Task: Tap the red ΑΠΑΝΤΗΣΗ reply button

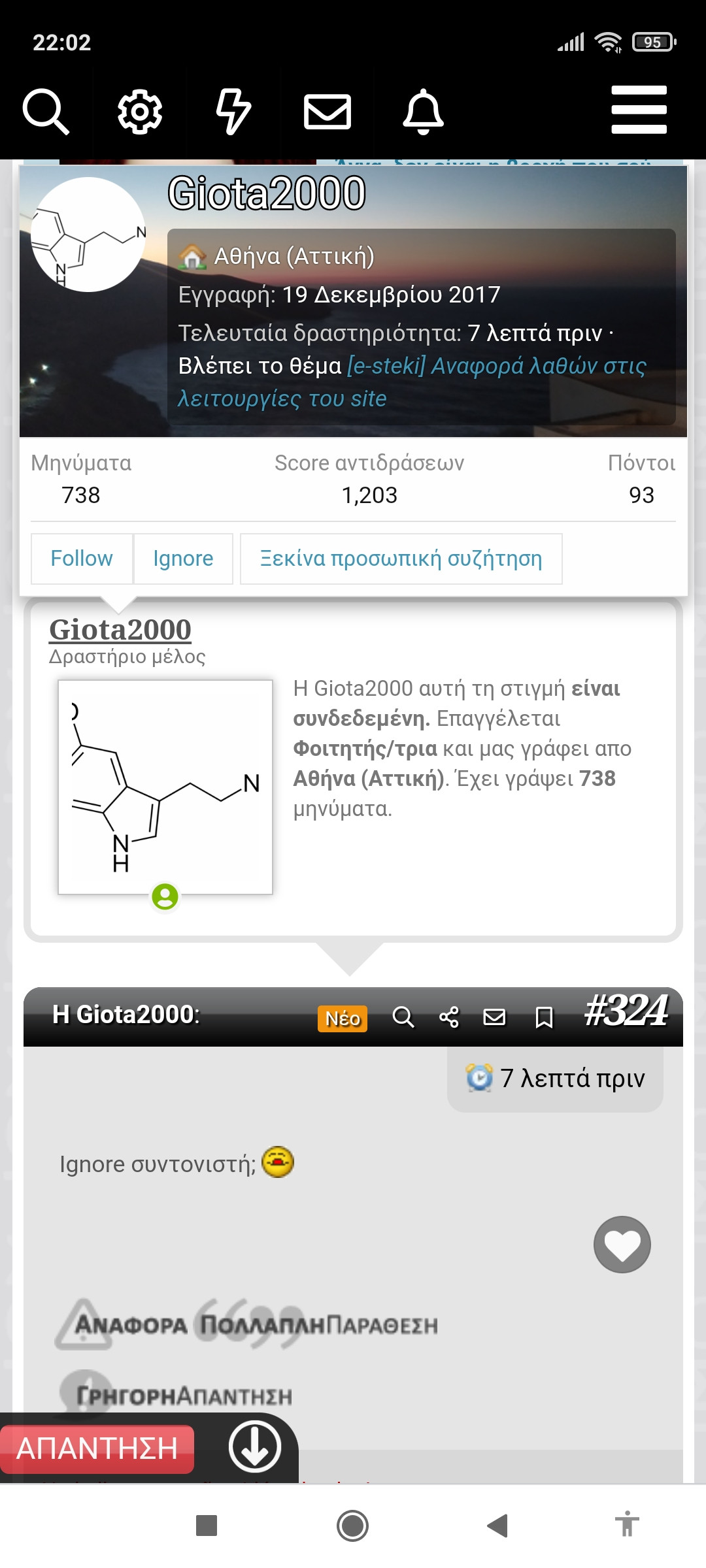Action: pyautogui.click(x=97, y=1448)
